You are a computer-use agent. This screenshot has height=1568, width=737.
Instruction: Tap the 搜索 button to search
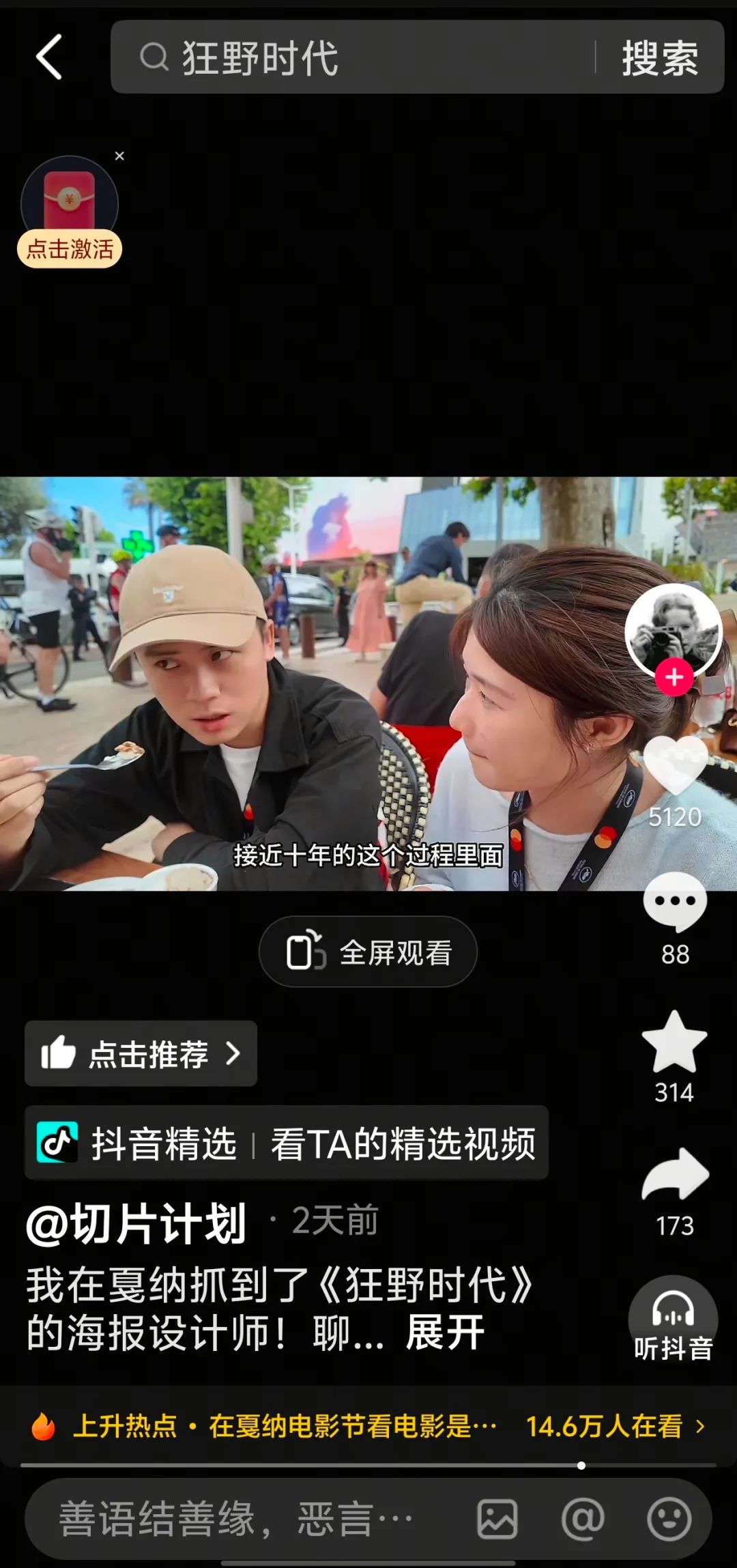pyautogui.click(x=659, y=58)
